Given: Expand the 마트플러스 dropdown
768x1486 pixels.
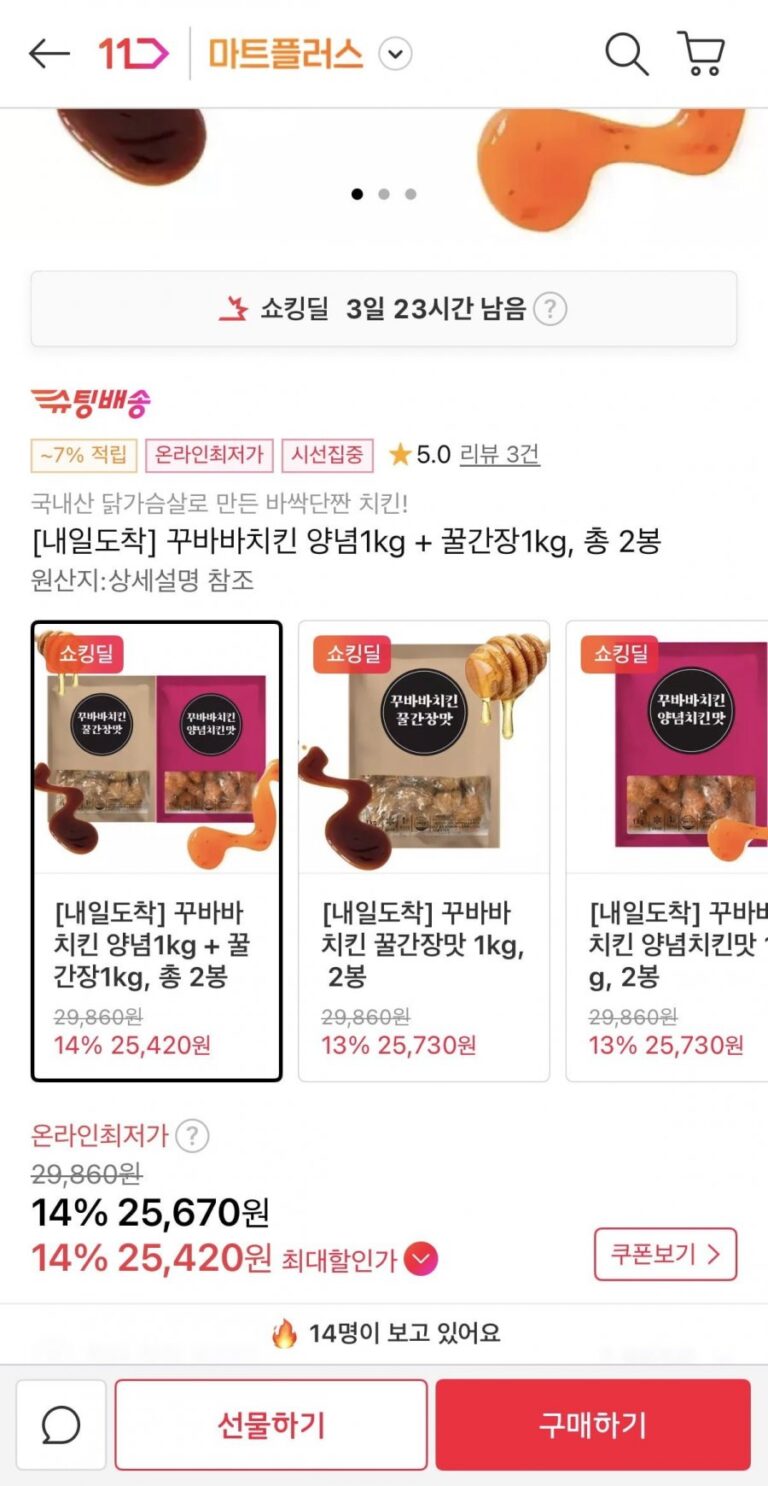Looking at the screenshot, I should click(396, 54).
